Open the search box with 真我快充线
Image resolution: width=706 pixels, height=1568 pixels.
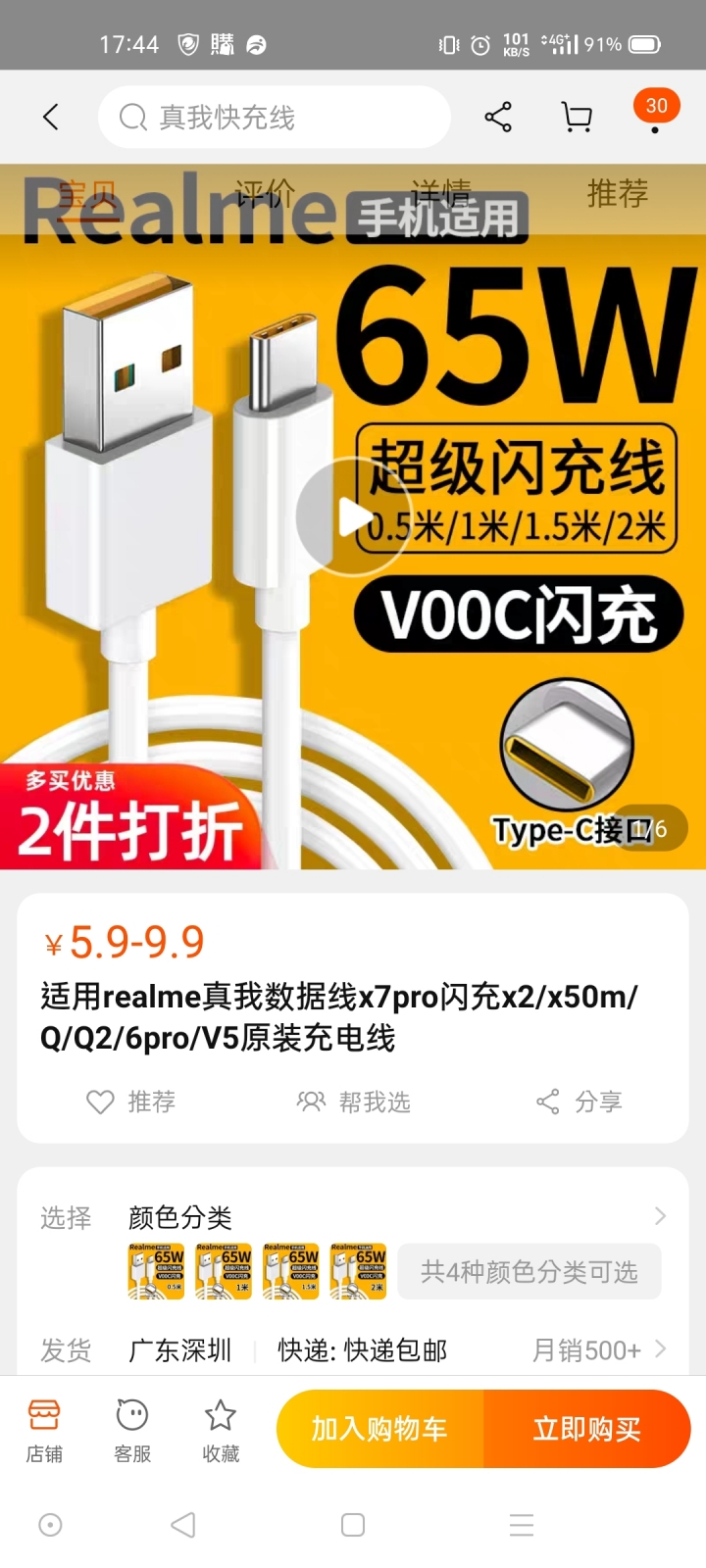tap(275, 118)
